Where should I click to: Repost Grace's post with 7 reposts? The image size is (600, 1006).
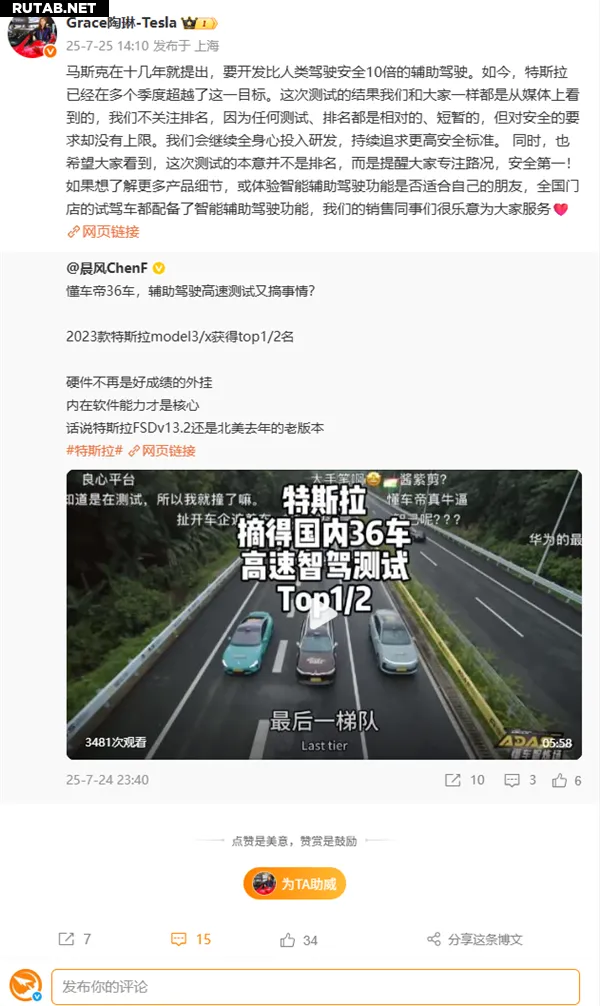pos(74,939)
